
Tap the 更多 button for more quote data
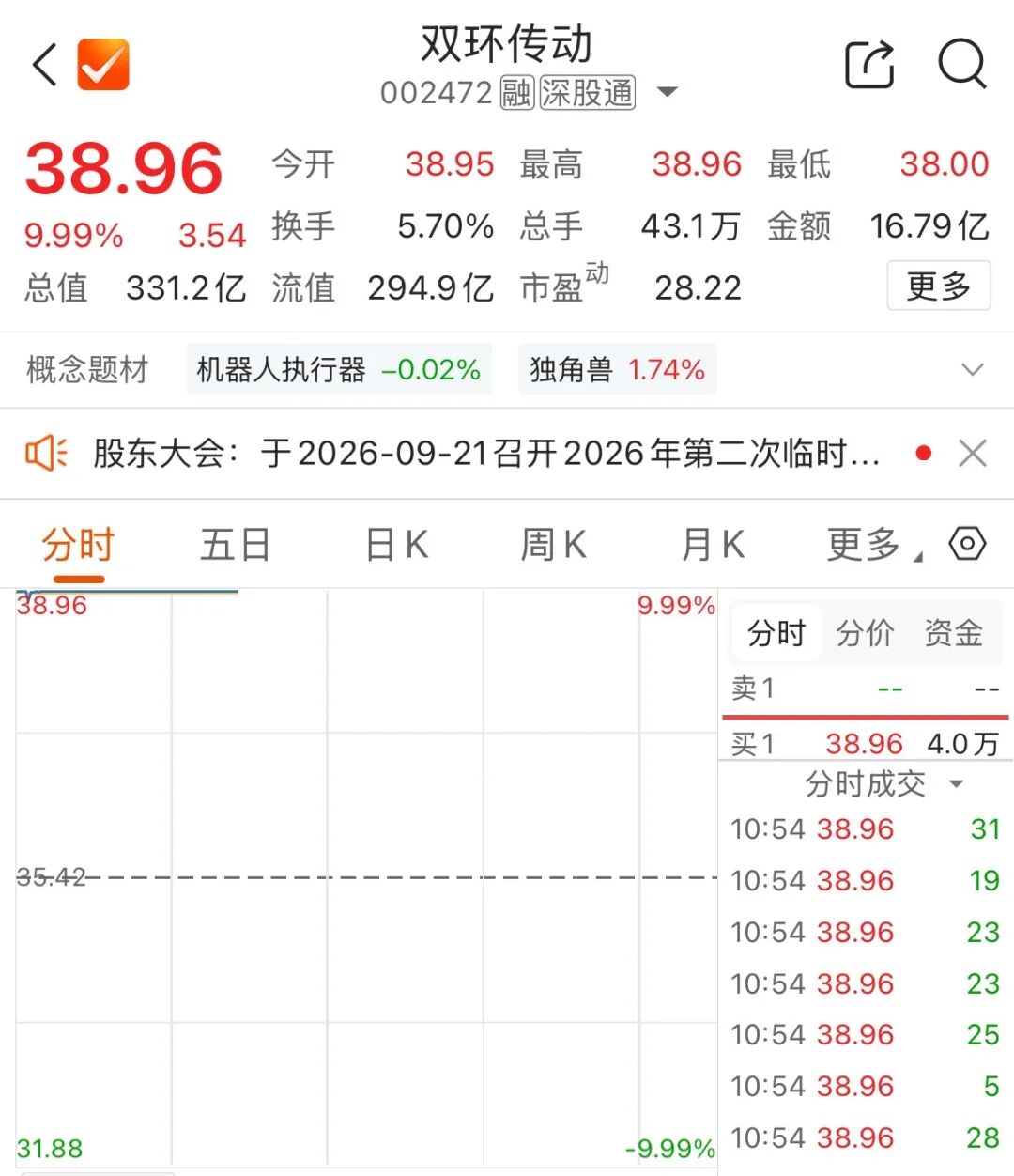[x=939, y=286]
